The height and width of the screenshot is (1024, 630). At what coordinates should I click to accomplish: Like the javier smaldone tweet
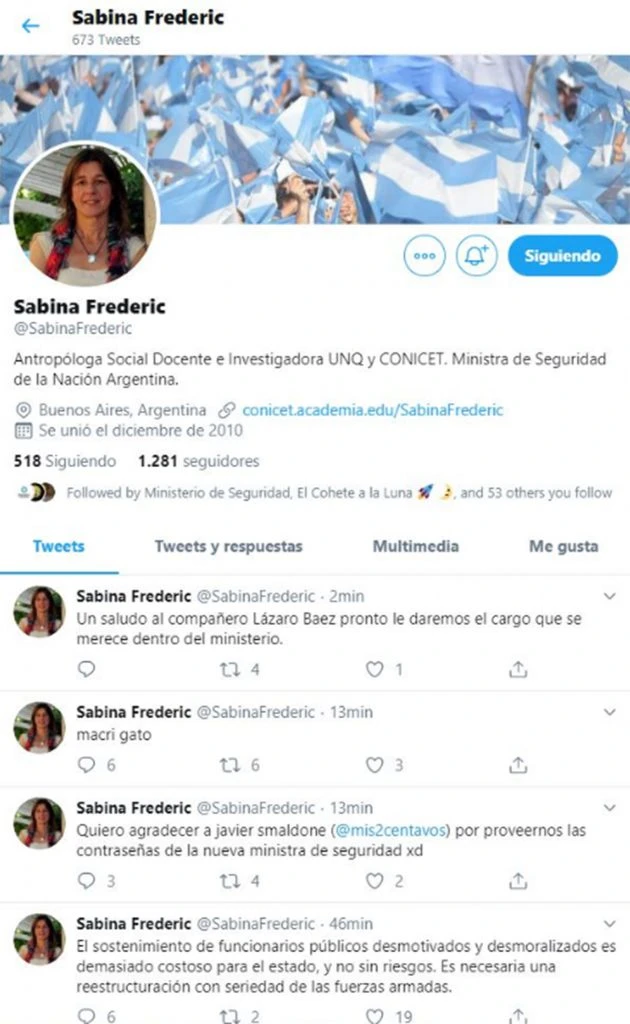coord(374,881)
